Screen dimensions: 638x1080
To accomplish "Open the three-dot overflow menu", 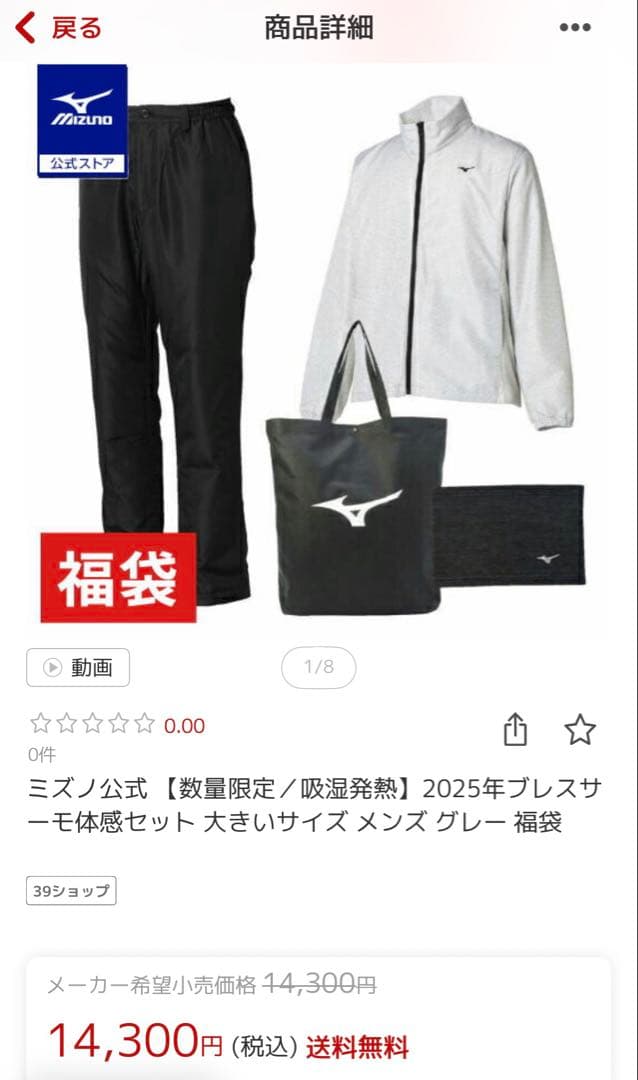I will coord(575,27).
